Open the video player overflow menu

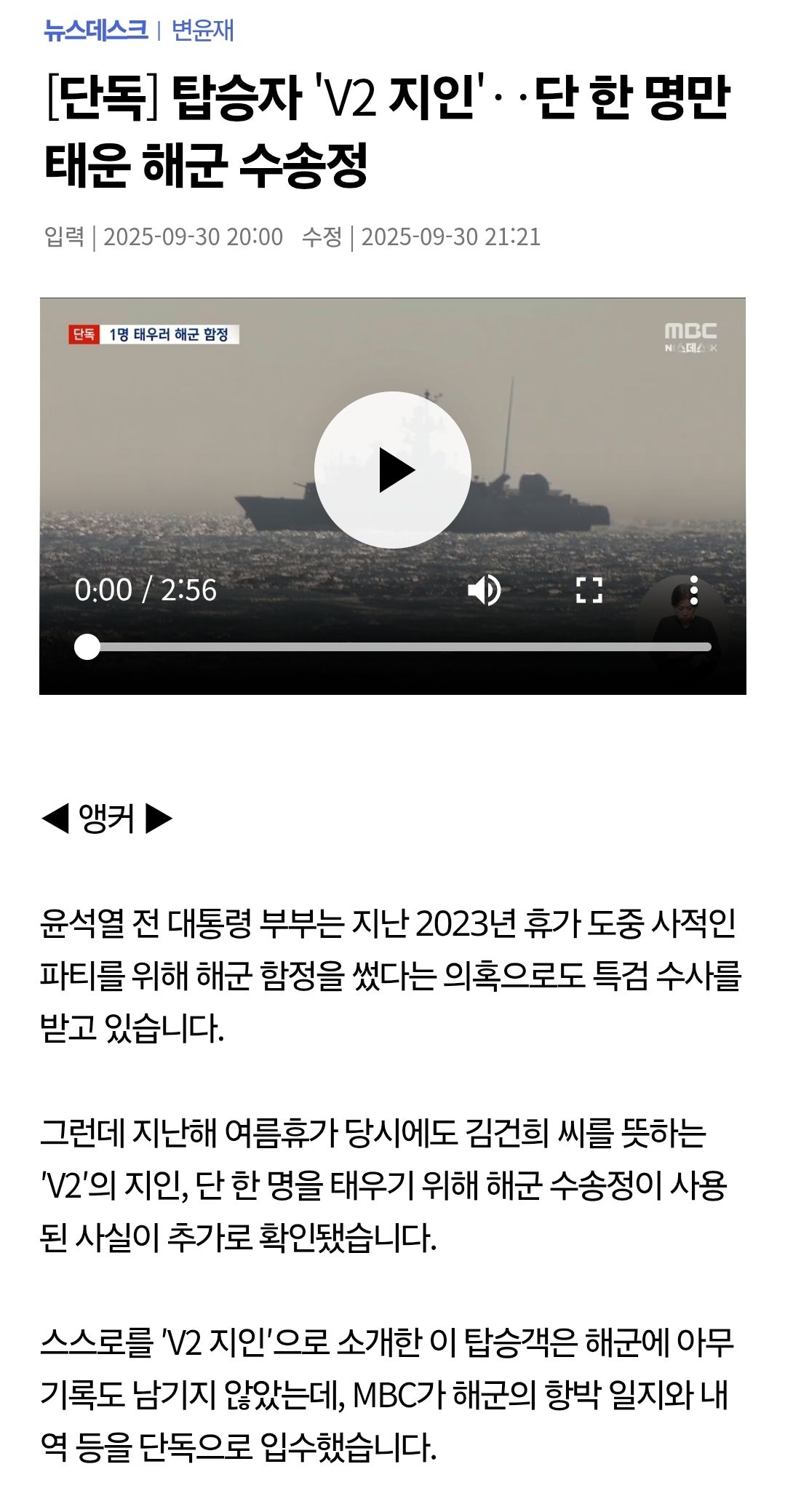693,590
